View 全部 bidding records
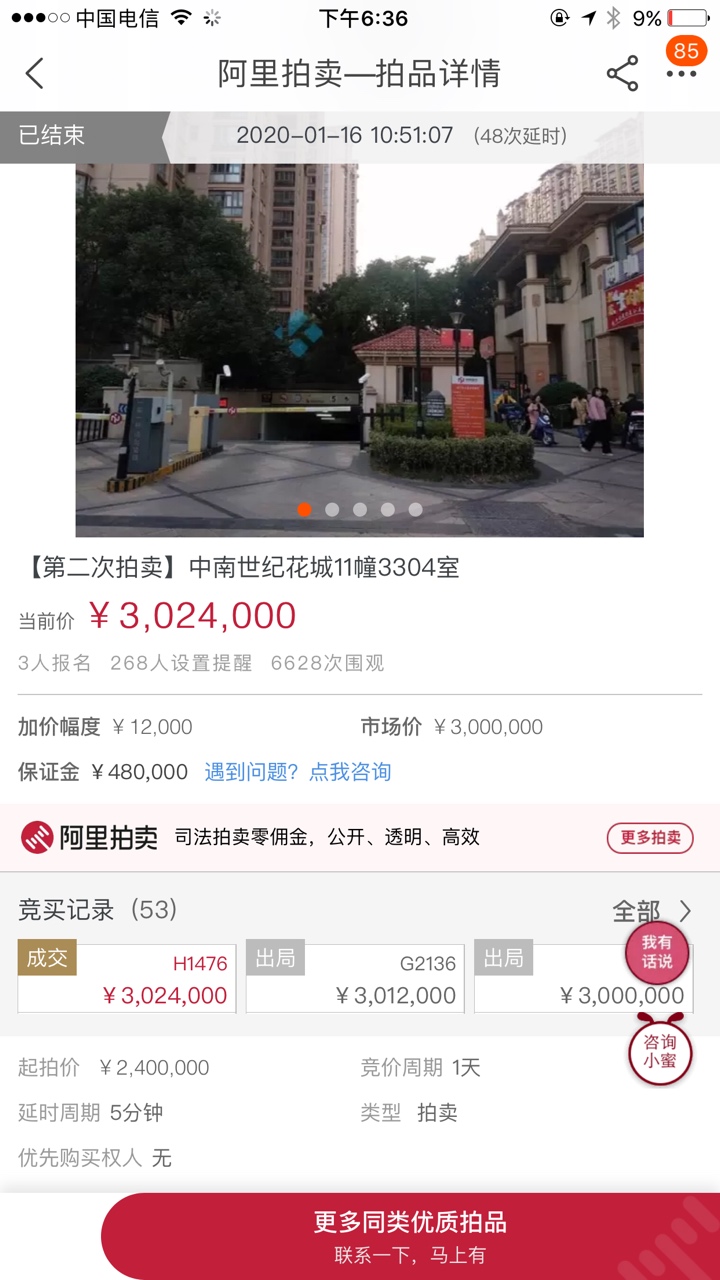Screen dimensions: 720x1280 [x=652, y=911]
